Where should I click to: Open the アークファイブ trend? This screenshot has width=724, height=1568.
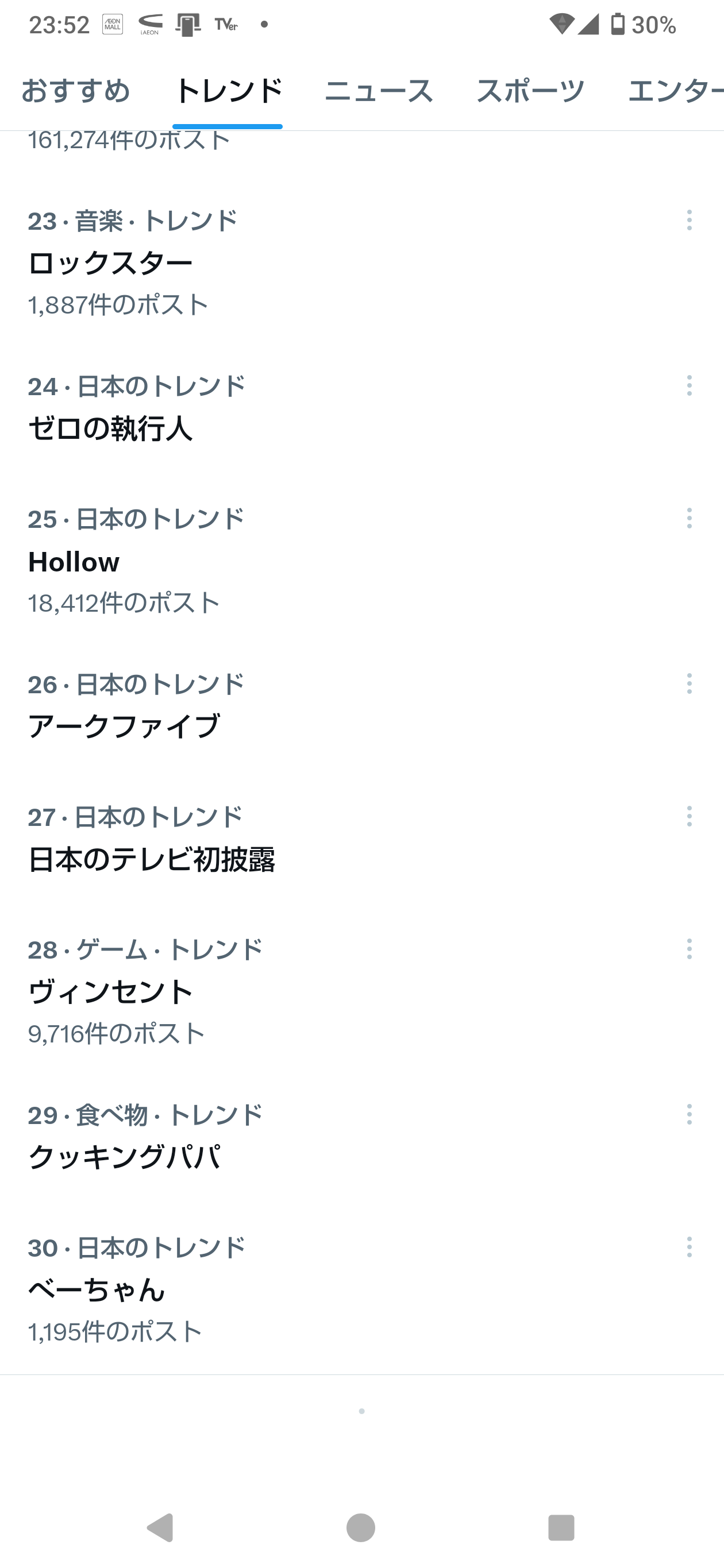click(x=124, y=727)
